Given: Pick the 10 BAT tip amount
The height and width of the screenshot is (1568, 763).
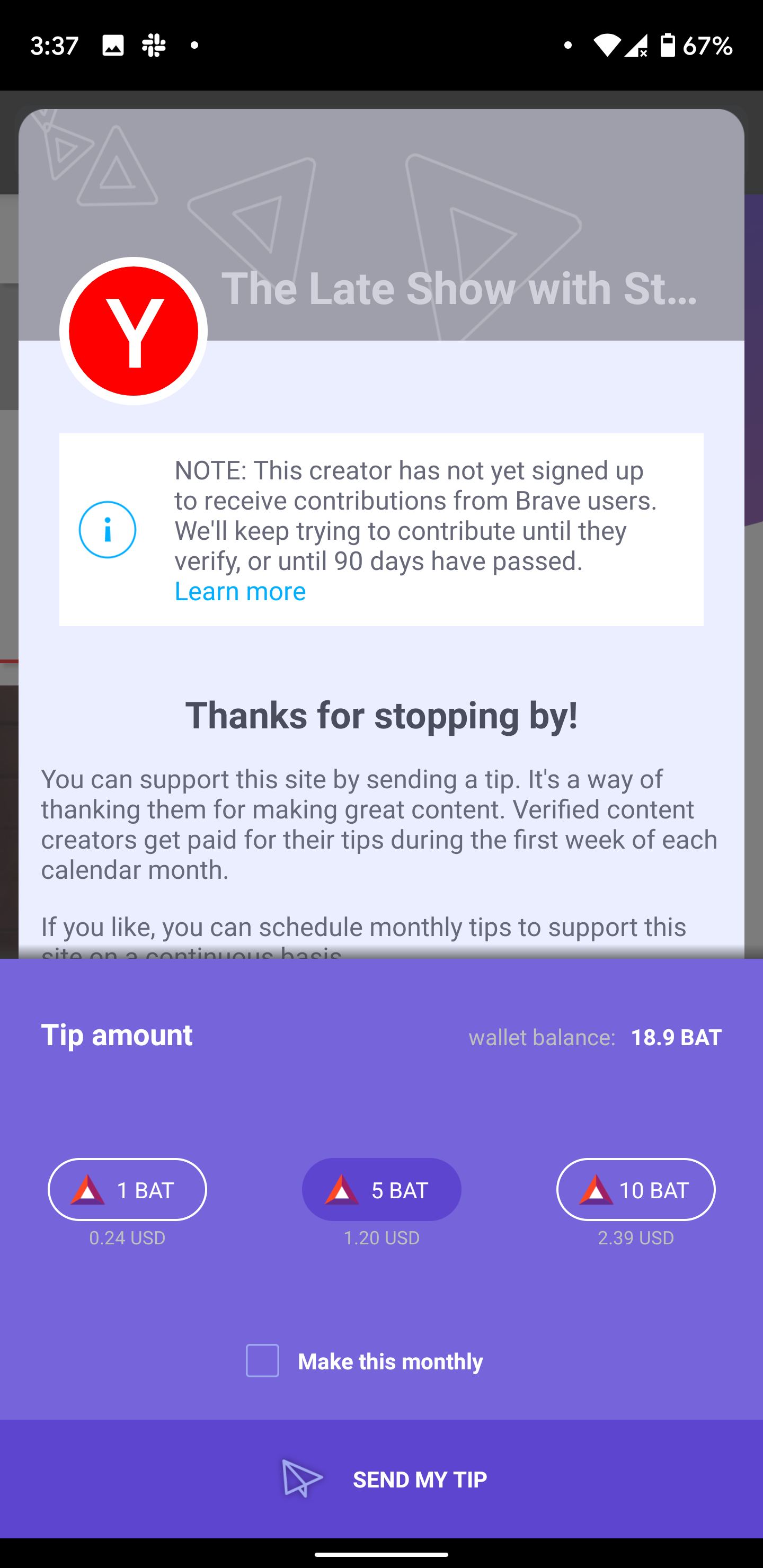Looking at the screenshot, I should pos(635,1189).
